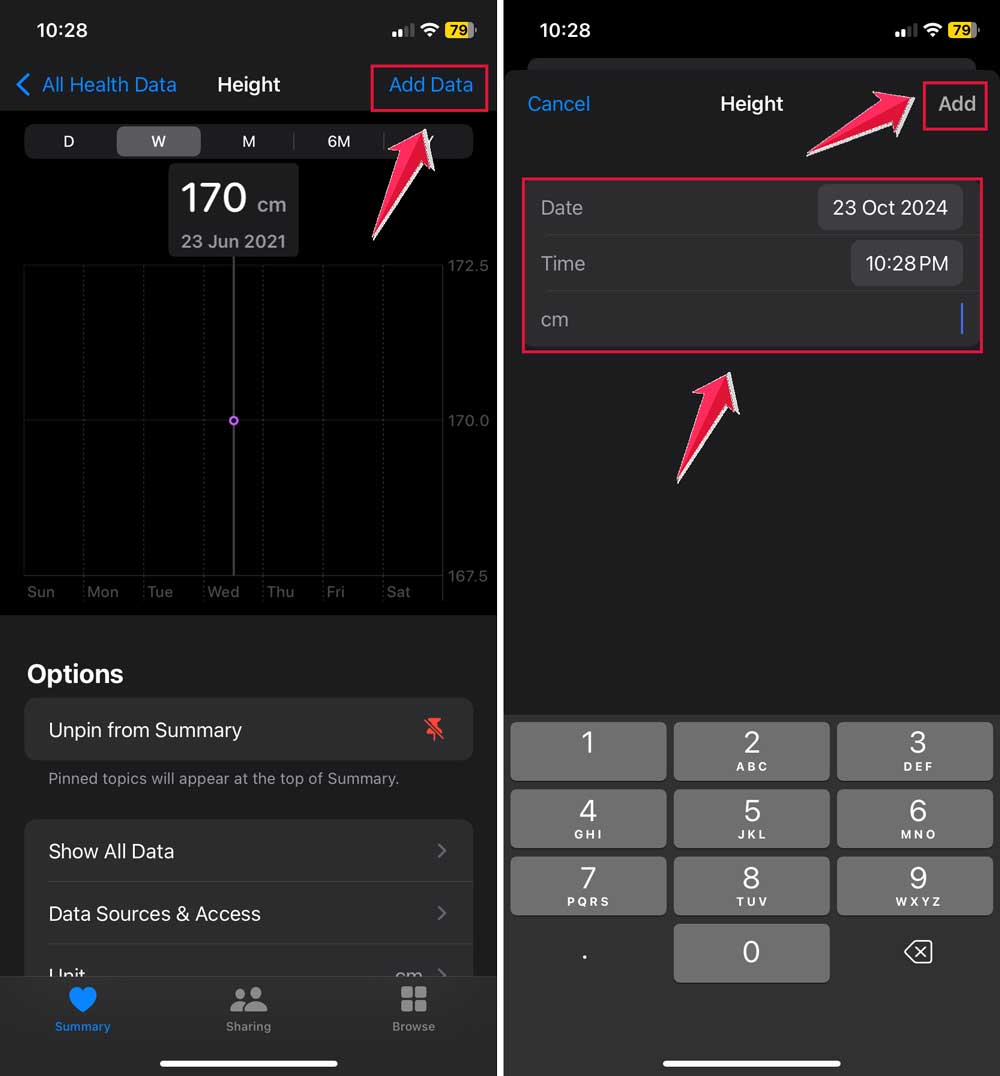The height and width of the screenshot is (1076, 1000).
Task: Select the 6M time range segment
Action: coord(338,141)
